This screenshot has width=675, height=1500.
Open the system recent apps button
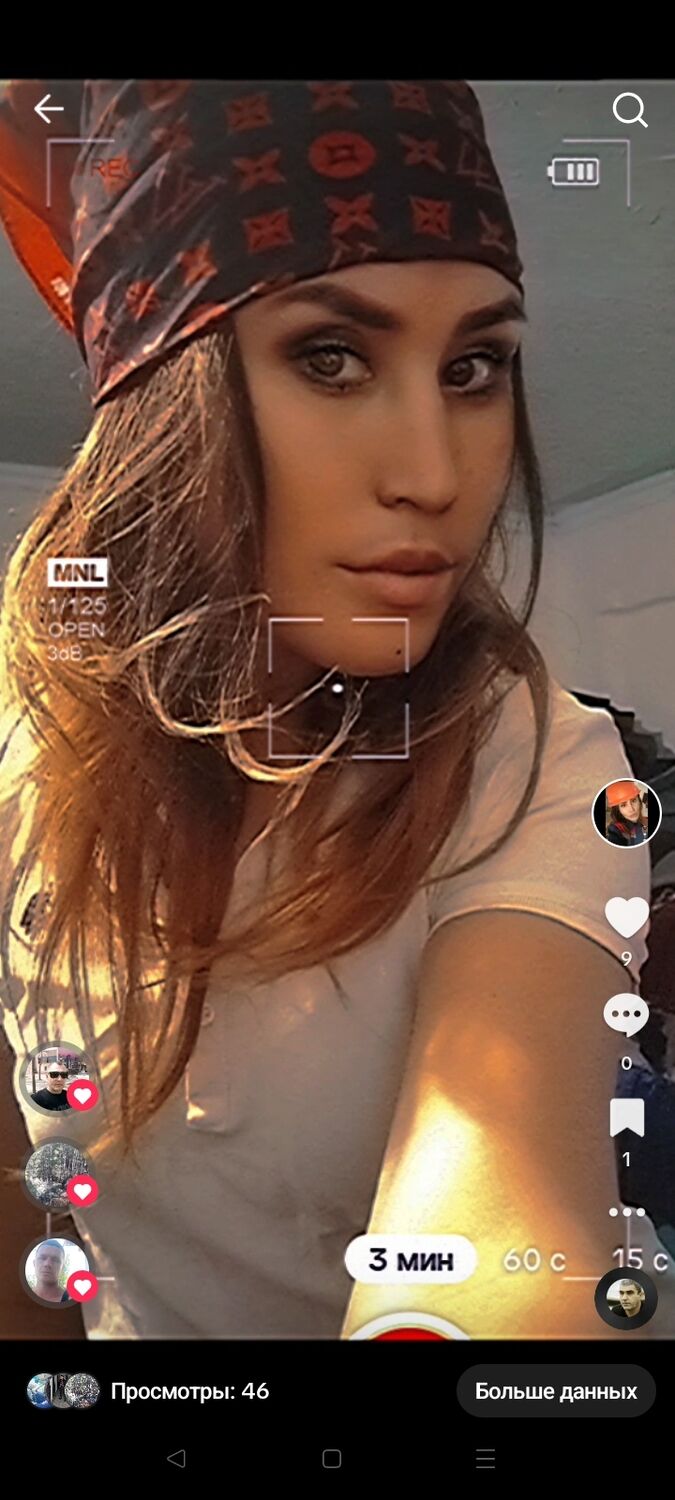coord(486,1459)
